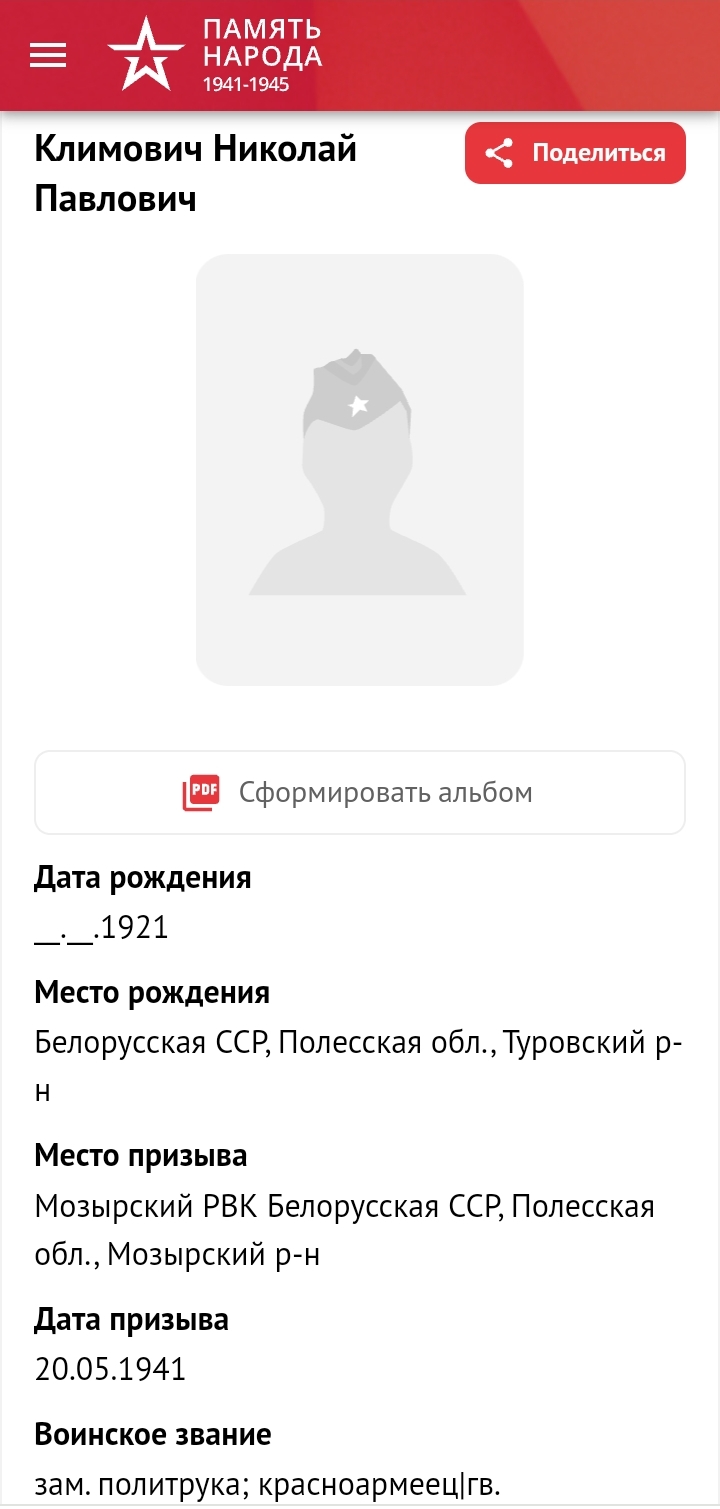Open Память народа home via logo
The image size is (720, 1509).
215,55
